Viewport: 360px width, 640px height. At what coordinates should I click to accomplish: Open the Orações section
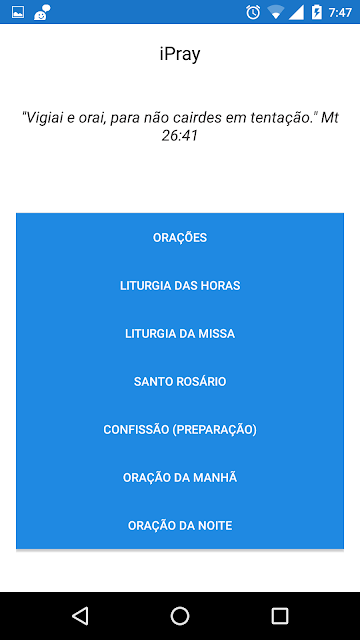pyautogui.click(x=180, y=238)
